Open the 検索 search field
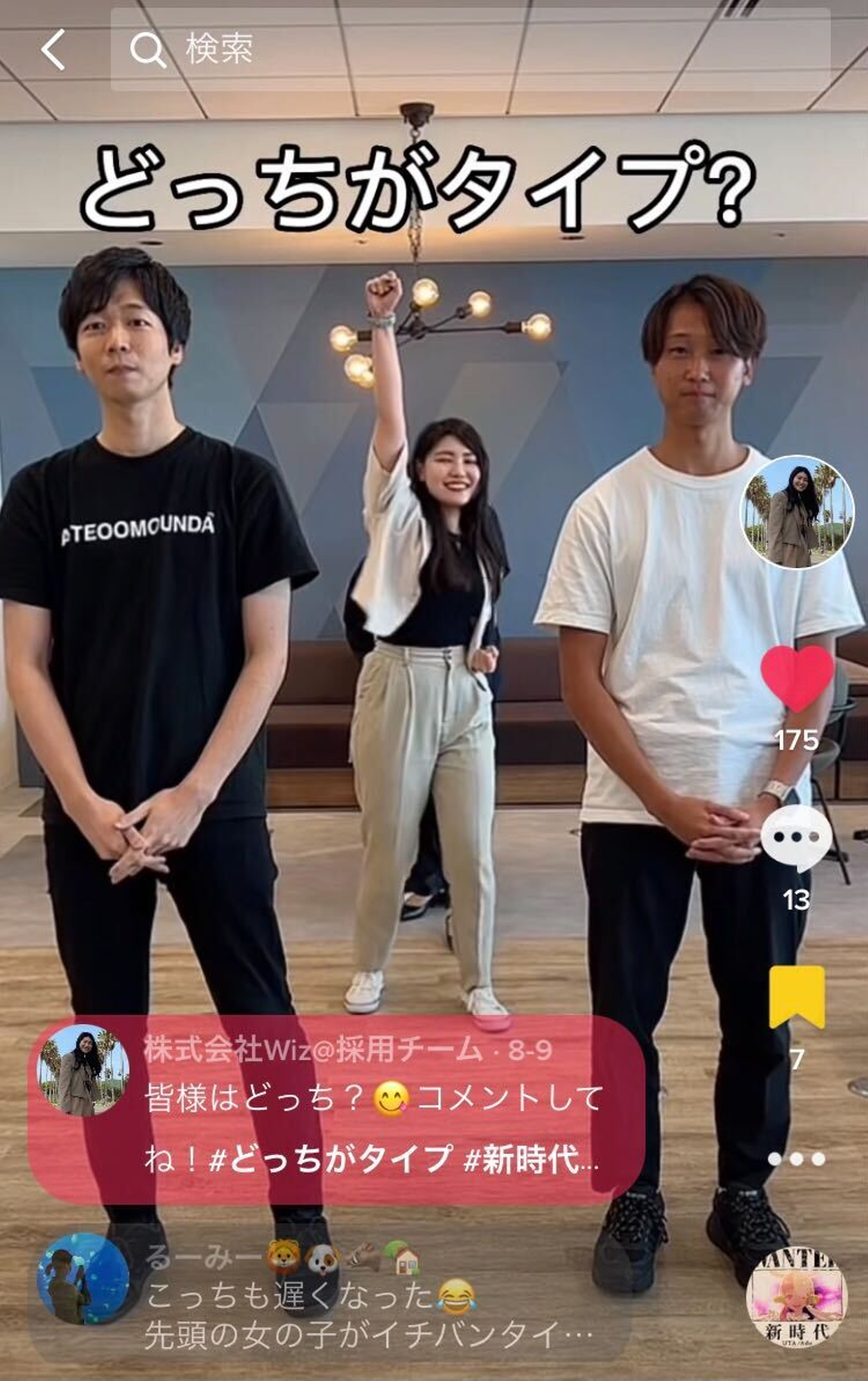Image resolution: width=868 pixels, height=1381 pixels. coord(470,49)
